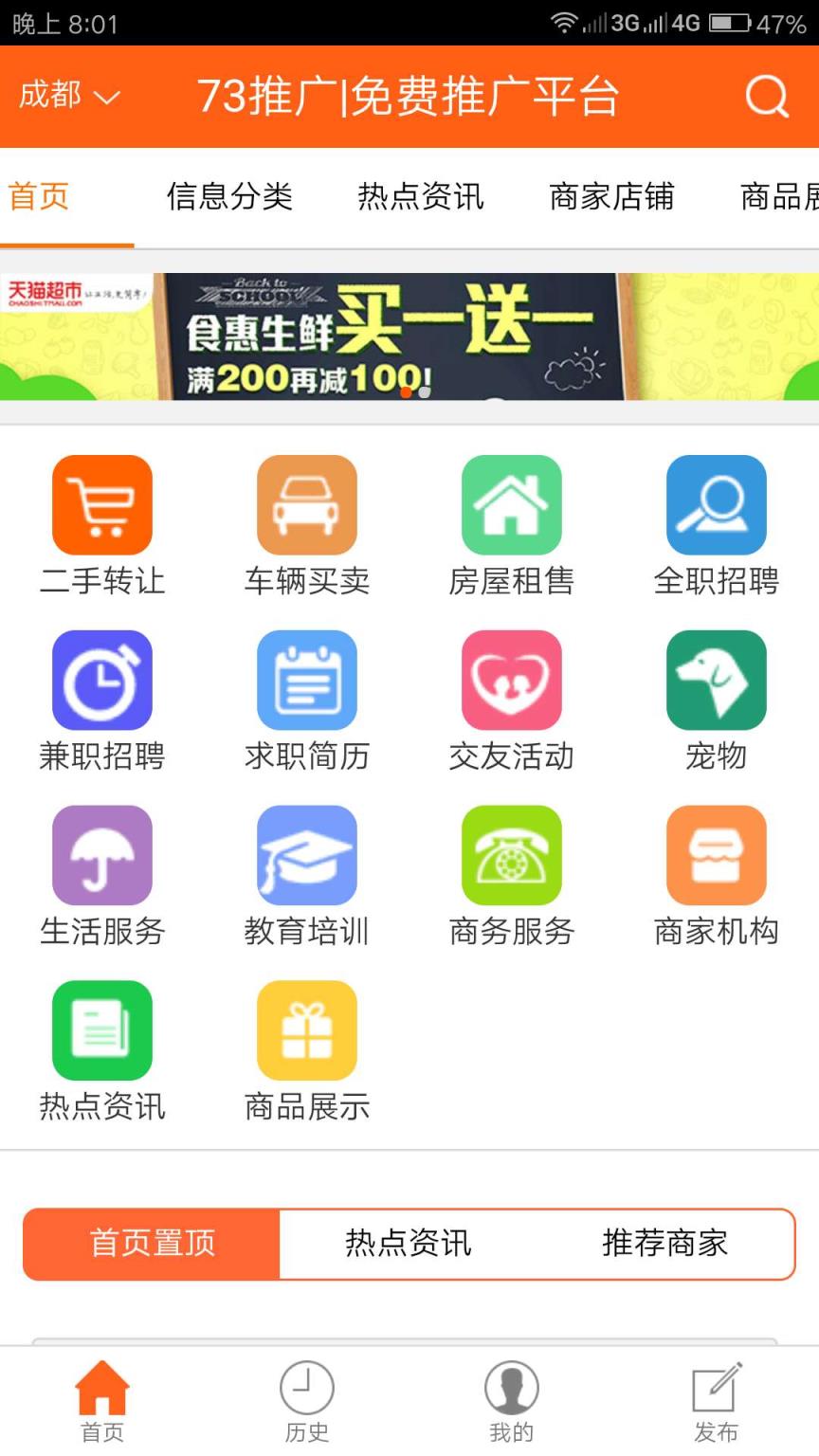Select the 首页置顶 segment button
Image resolution: width=819 pixels, height=1456 pixels.
152,1245
